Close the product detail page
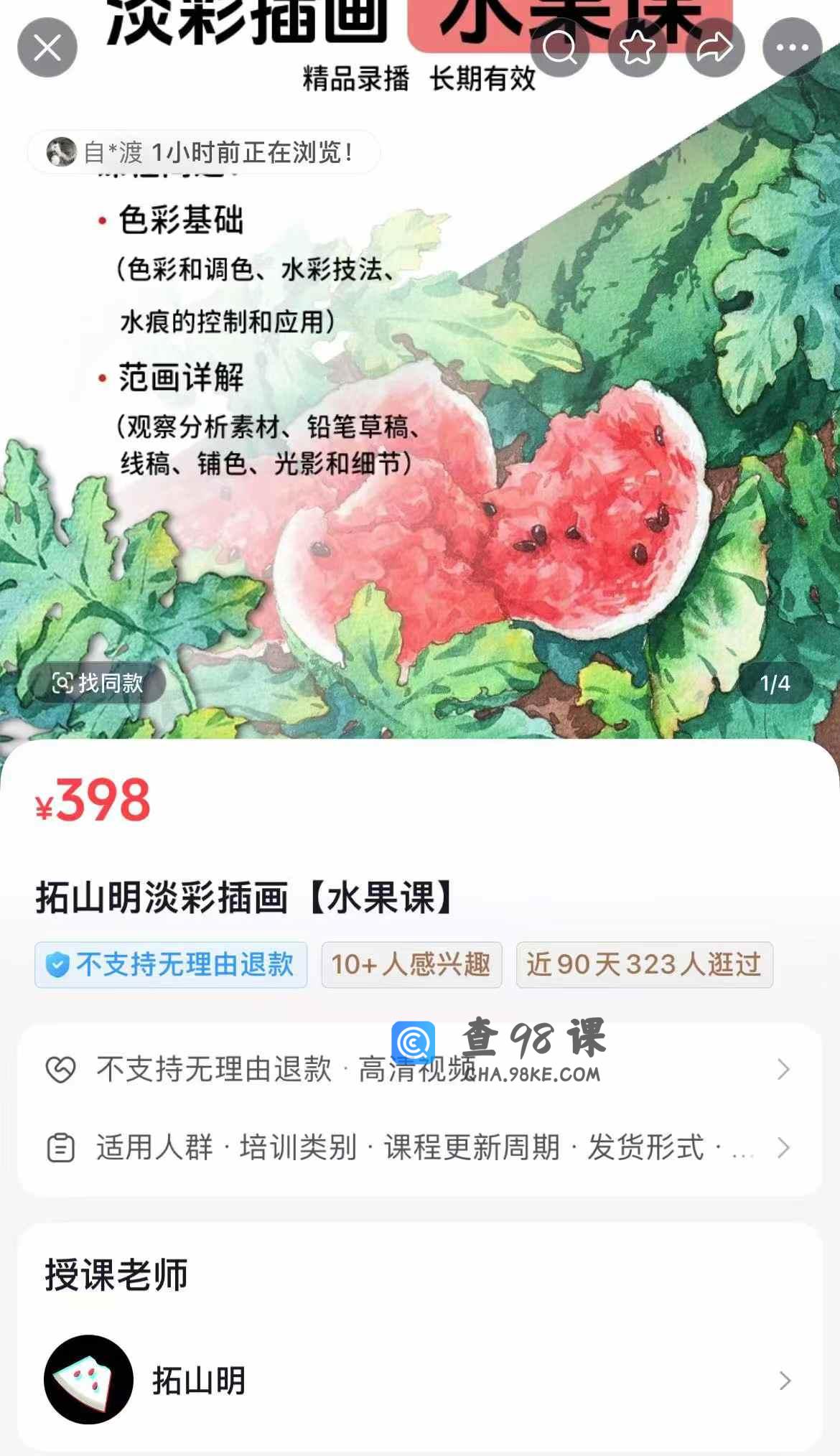840x1456 pixels. click(47, 48)
